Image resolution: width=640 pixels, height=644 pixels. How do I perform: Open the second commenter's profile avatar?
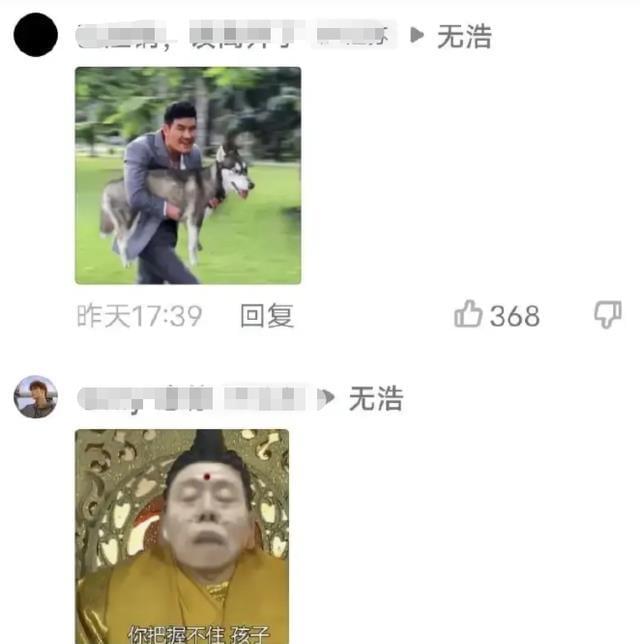[36, 398]
